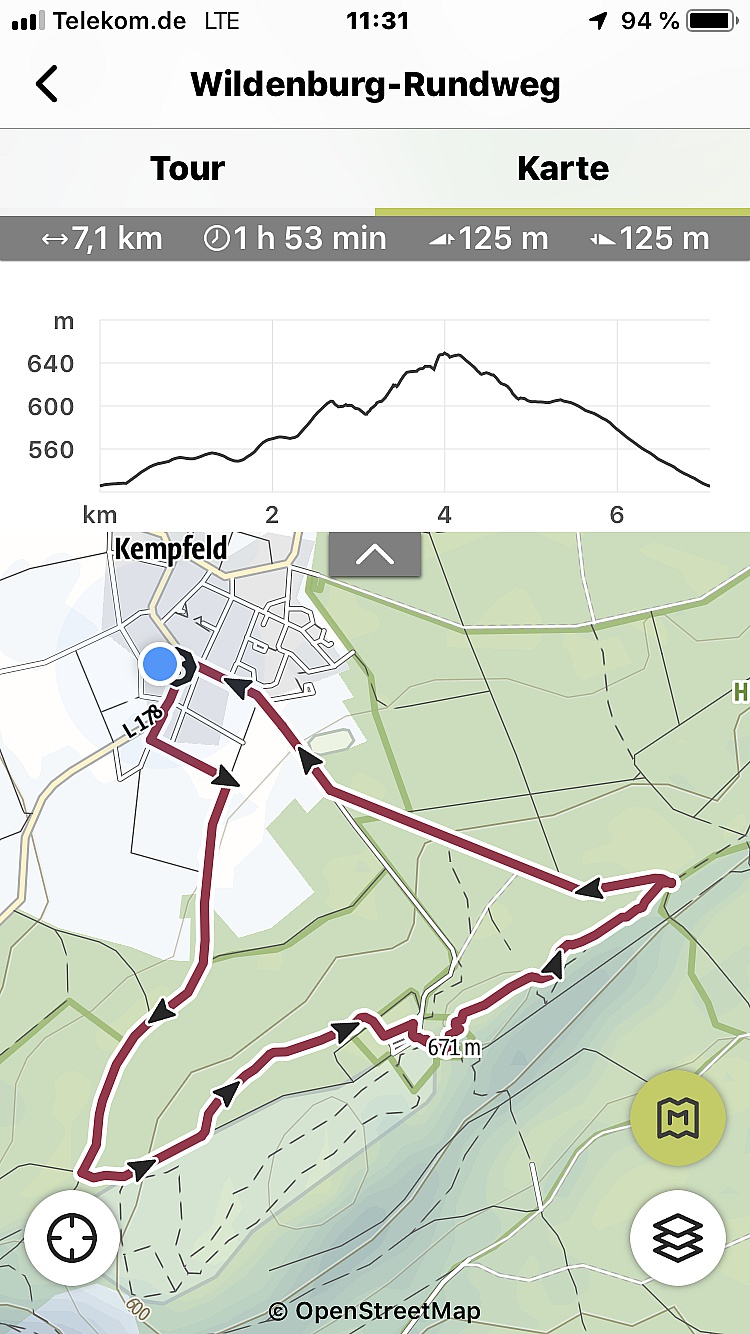Tap the green map view button
Image resolution: width=750 pixels, height=1334 pixels.
click(677, 1118)
